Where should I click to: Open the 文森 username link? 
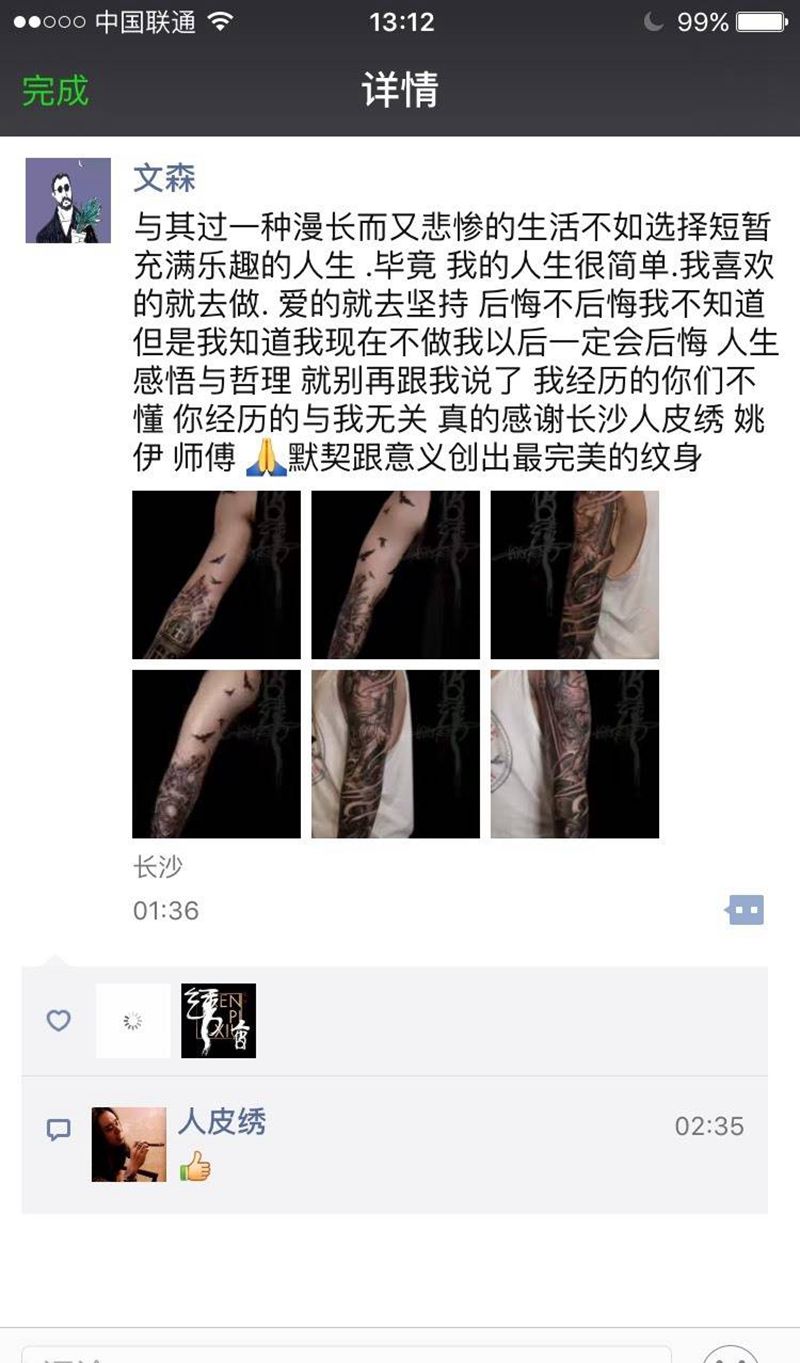164,179
